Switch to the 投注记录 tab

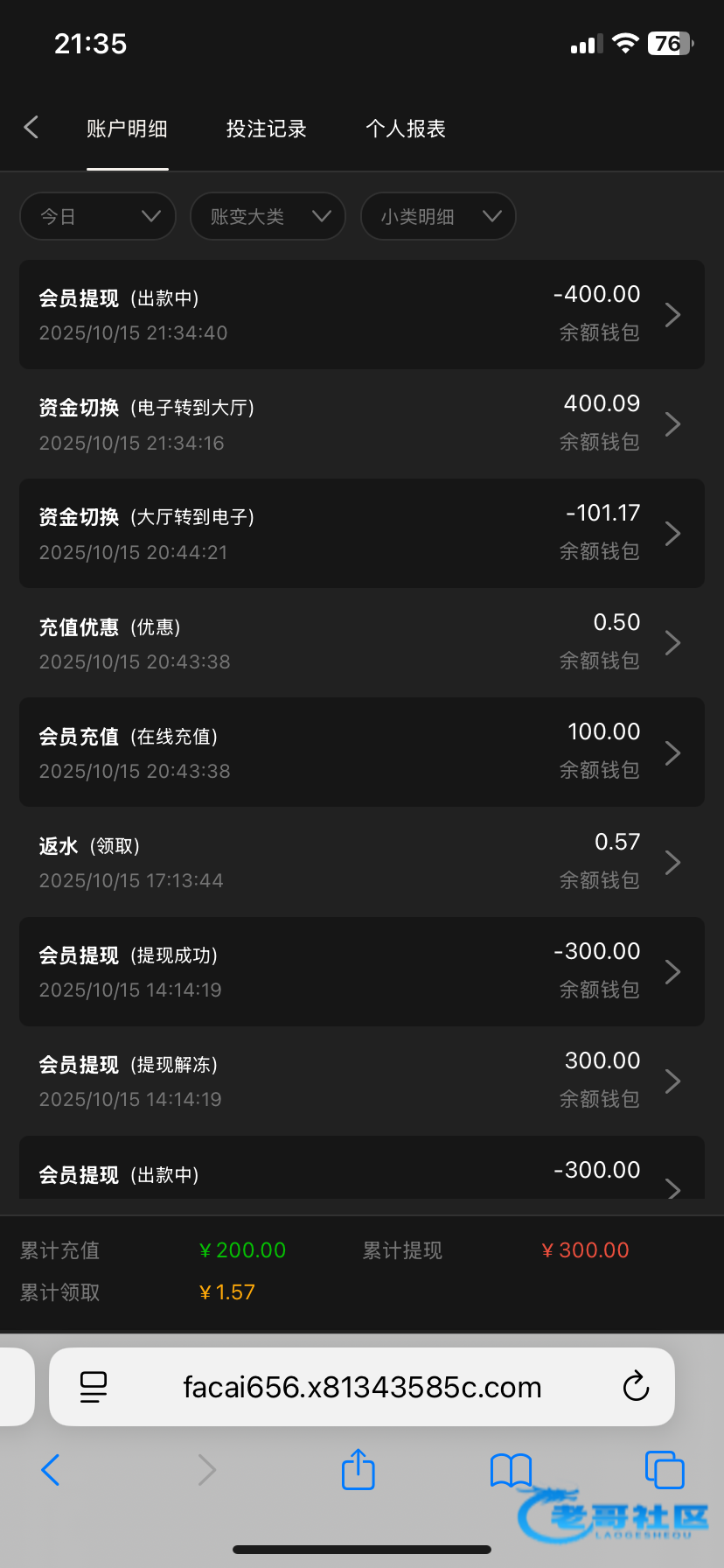(x=266, y=129)
